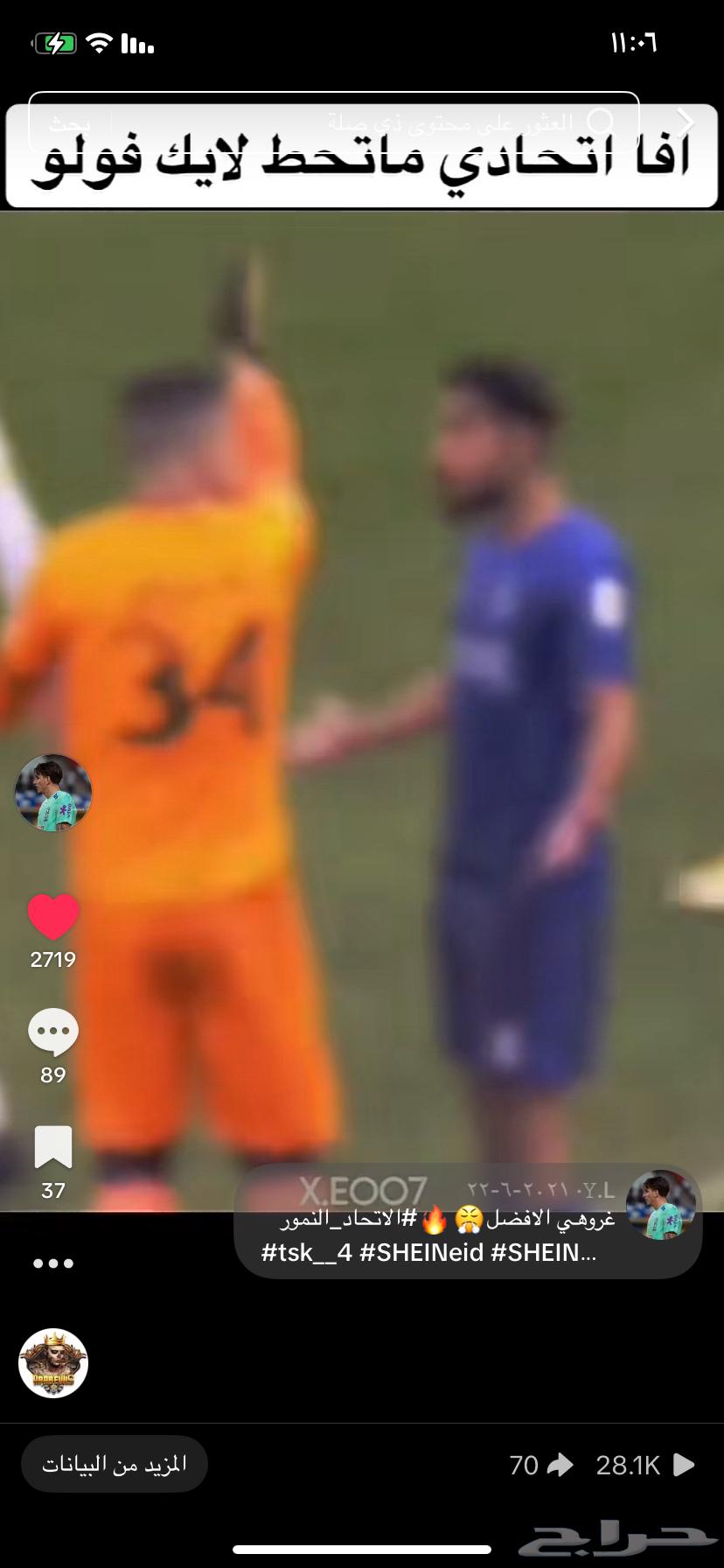Open the #tsk__4 hashtag in the caption
The image size is (724, 1568).
pos(307,1252)
